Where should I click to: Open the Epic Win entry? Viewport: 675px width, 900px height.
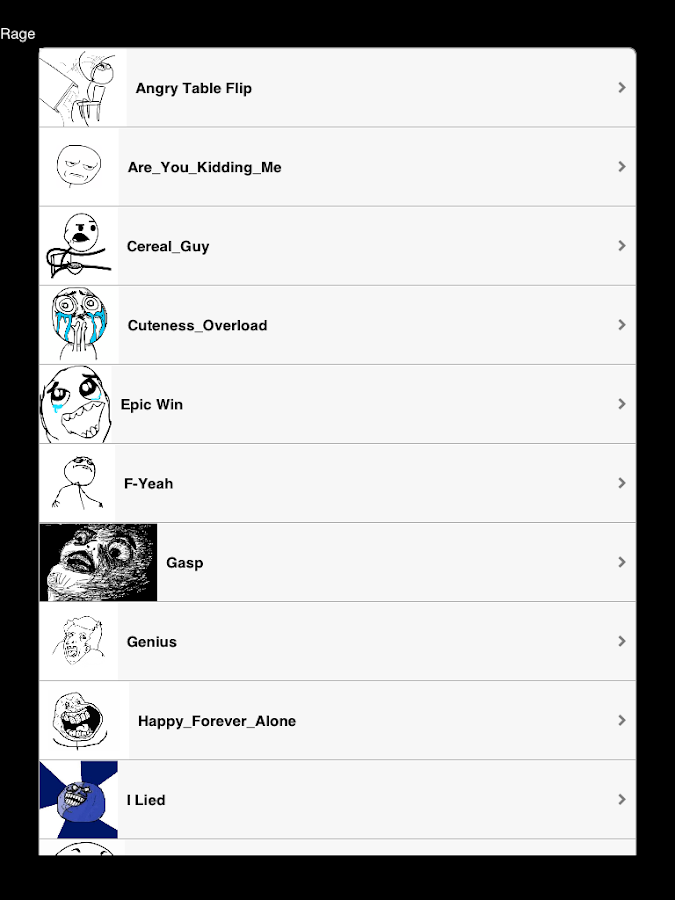(337, 404)
